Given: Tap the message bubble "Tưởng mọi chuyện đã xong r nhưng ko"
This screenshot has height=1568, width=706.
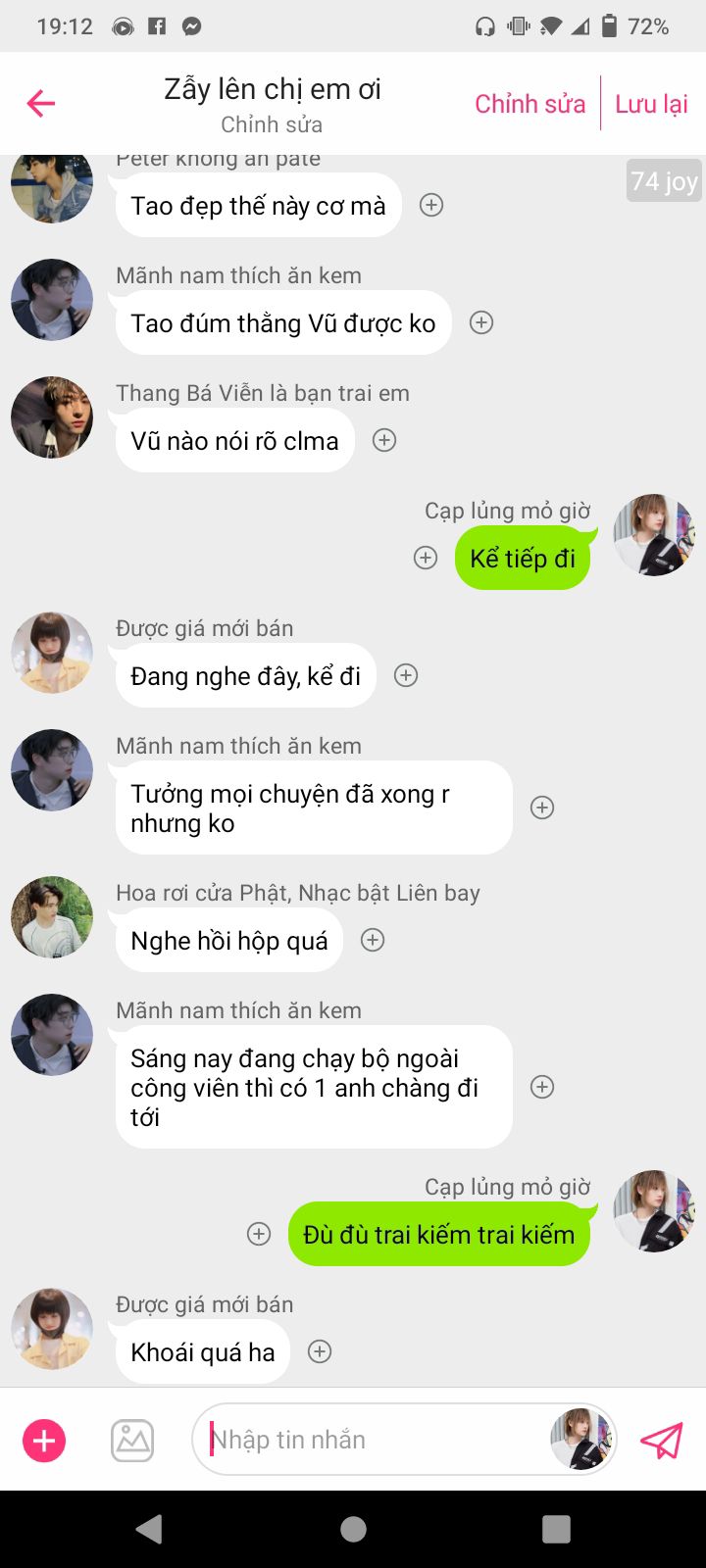Looking at the screenshot, I should tap(314, 808).
